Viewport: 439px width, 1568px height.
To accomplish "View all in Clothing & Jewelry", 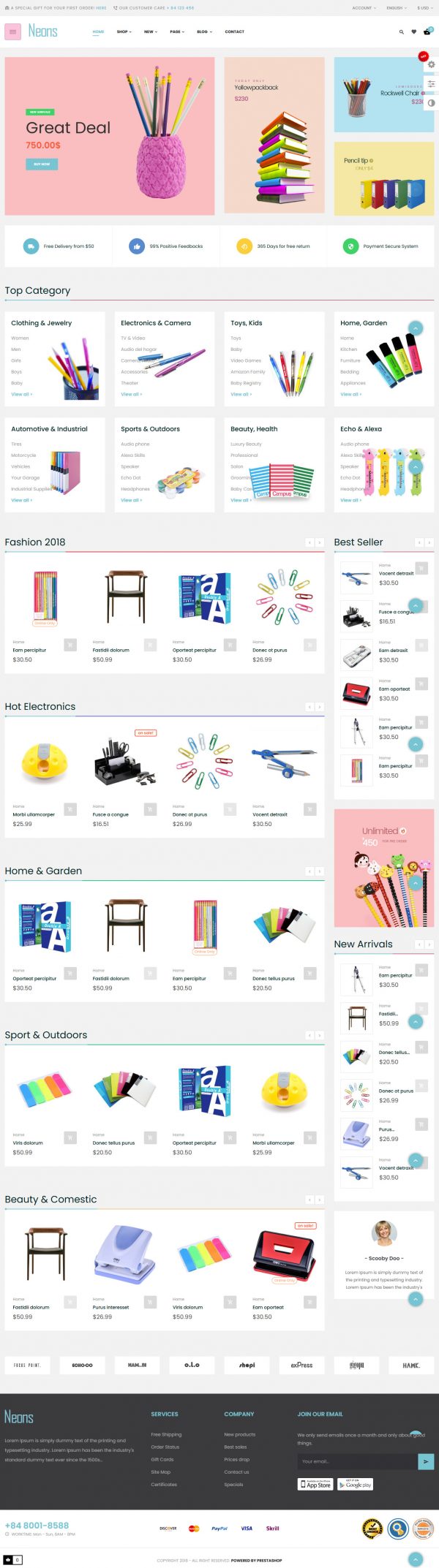I will 21,394.
